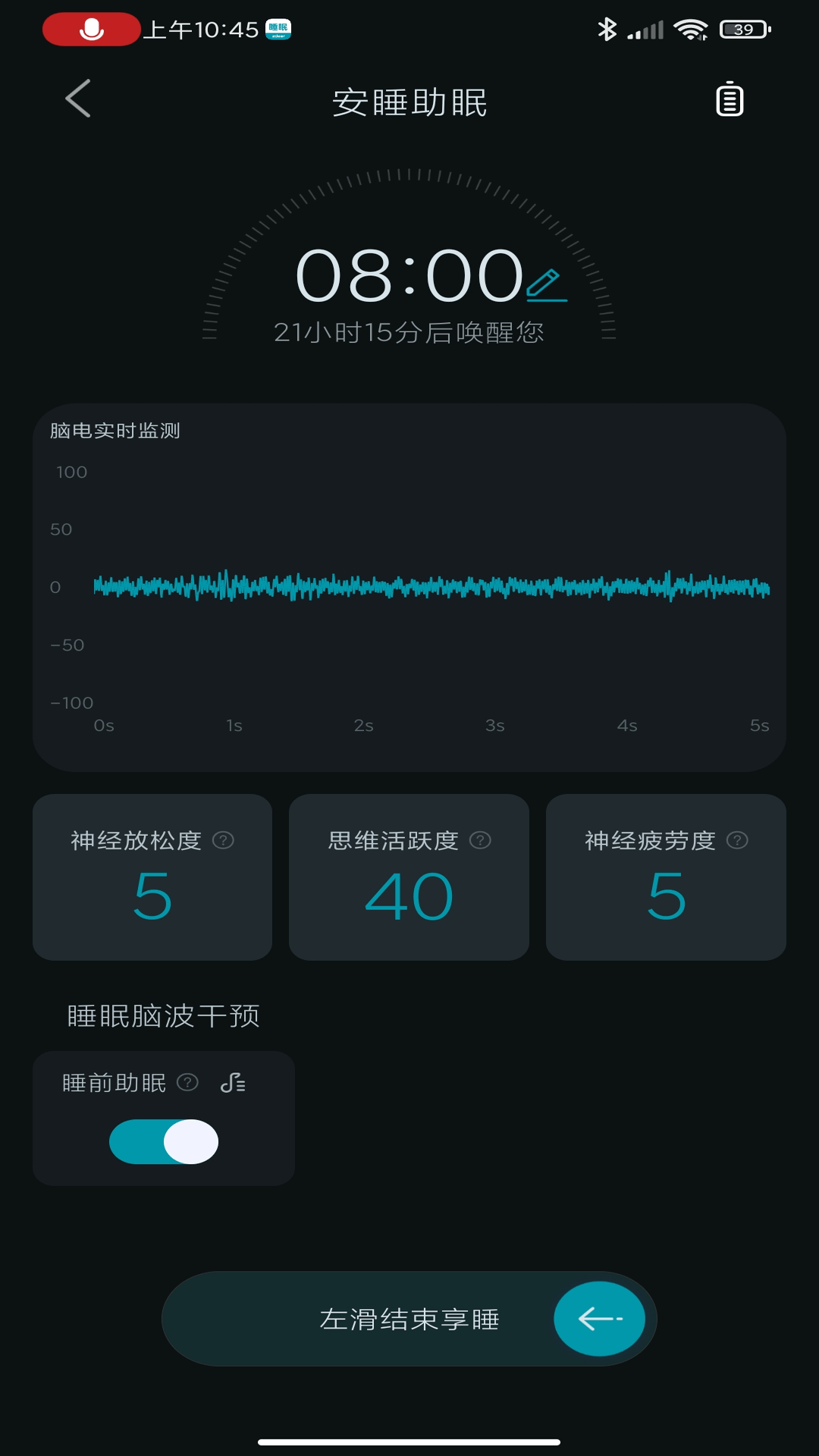Show help for 睡前助眠
This screenshot has width=819, height=1456.
coord(187,1082)
